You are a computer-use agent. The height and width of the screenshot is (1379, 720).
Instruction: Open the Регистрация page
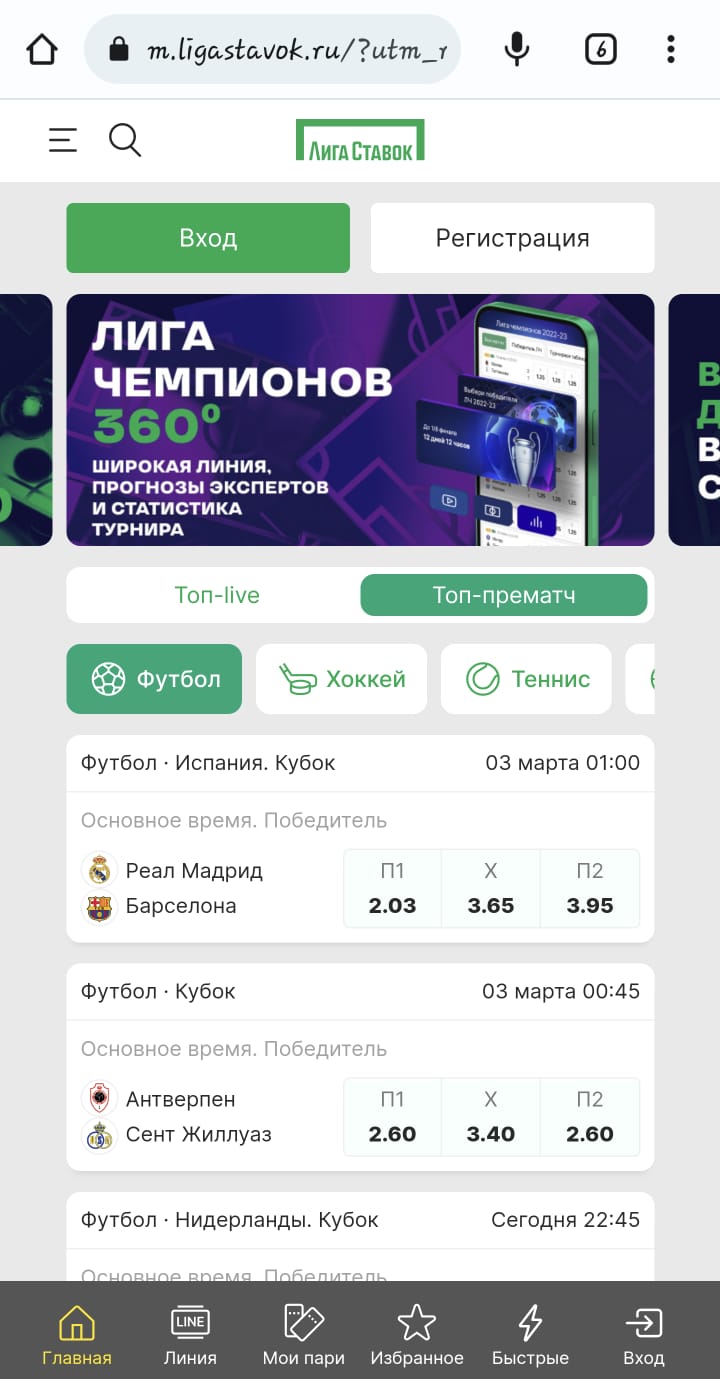coord(512,238)
